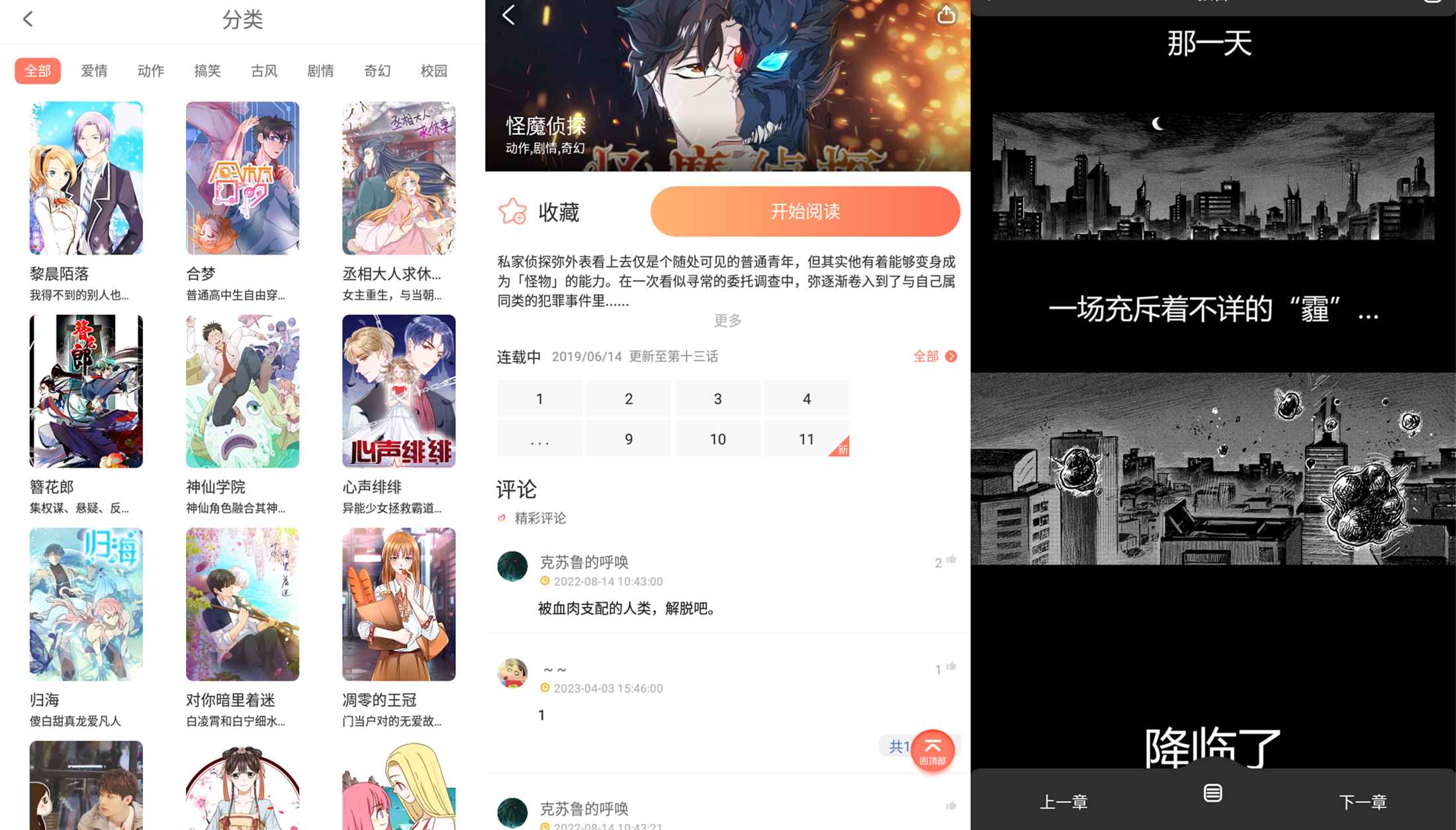The image size is (1456, 830).
Task: Return to top with 回顶部 button
Action: 932,751
